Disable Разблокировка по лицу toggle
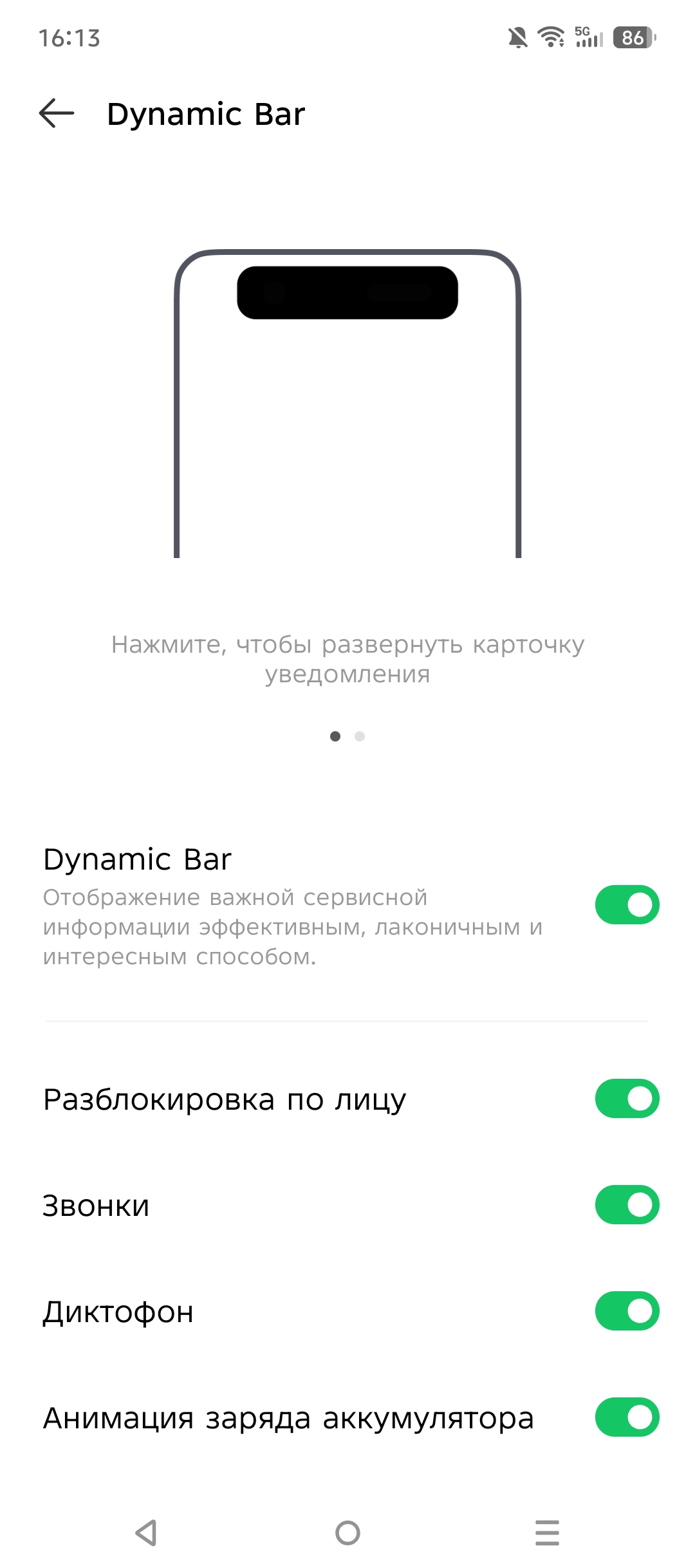The height and width of the screenshot is (1568, 695). click(x=627, y=1098)
